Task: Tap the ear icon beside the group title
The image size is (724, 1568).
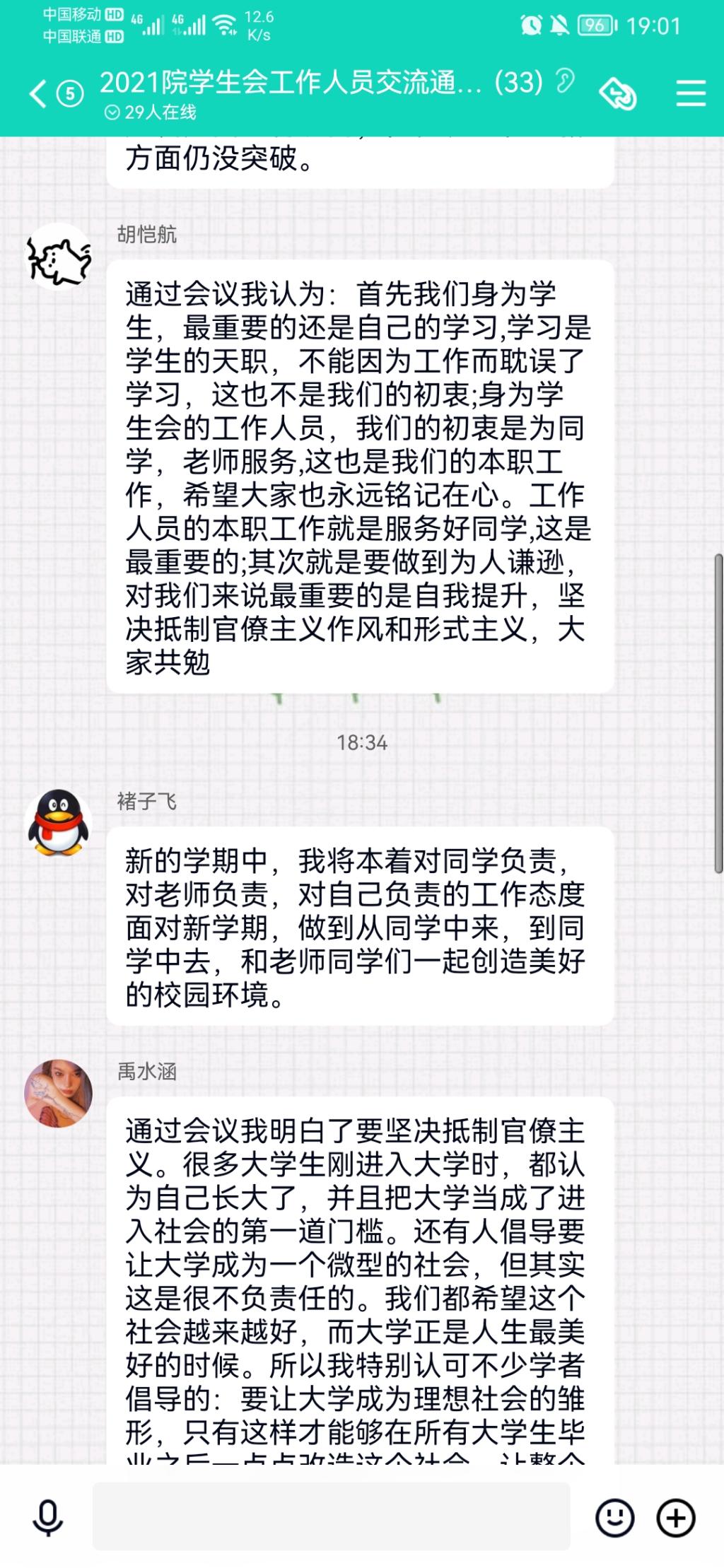Action: pyautogui.click(x=565, y=81)
